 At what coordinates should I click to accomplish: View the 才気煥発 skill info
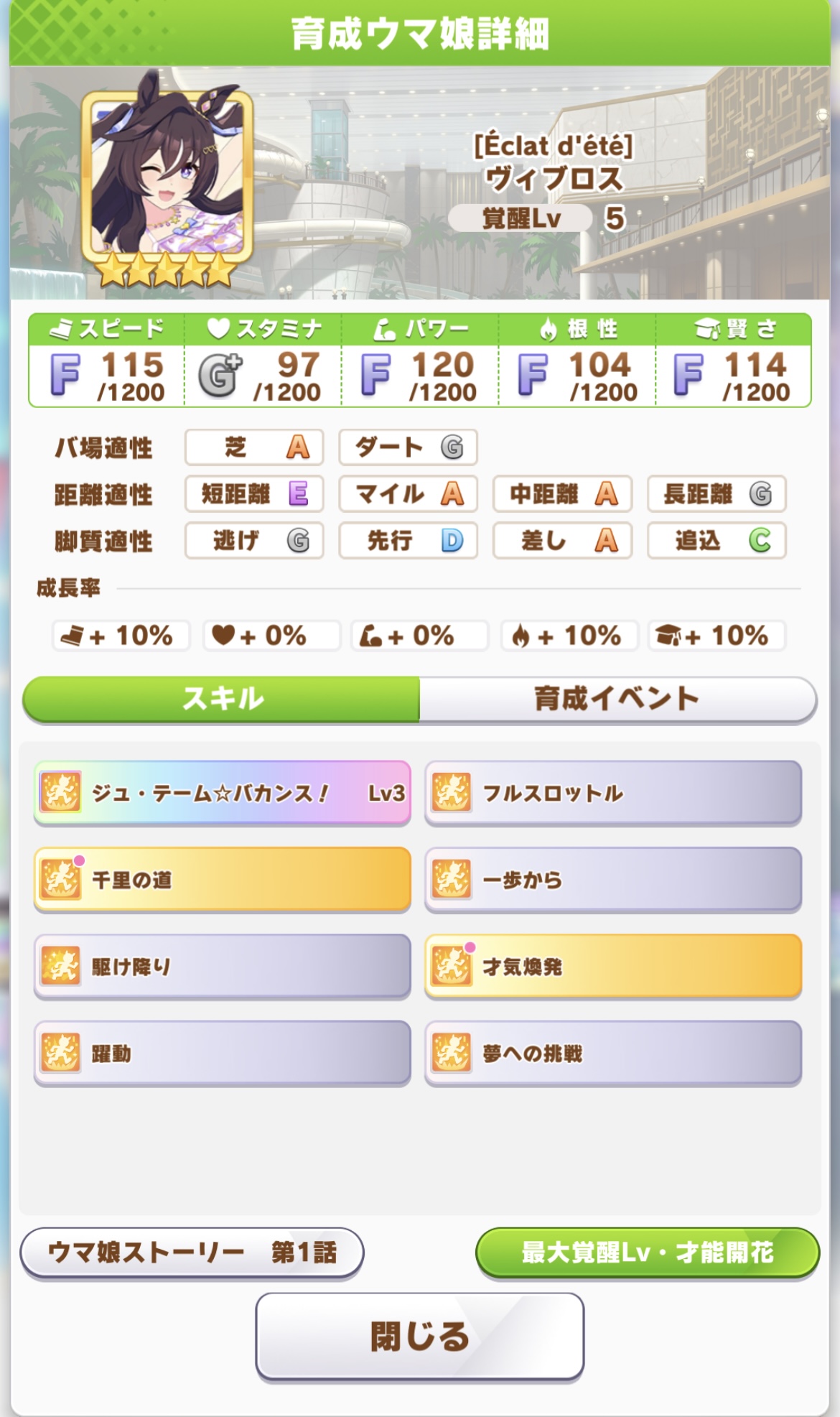613,967
